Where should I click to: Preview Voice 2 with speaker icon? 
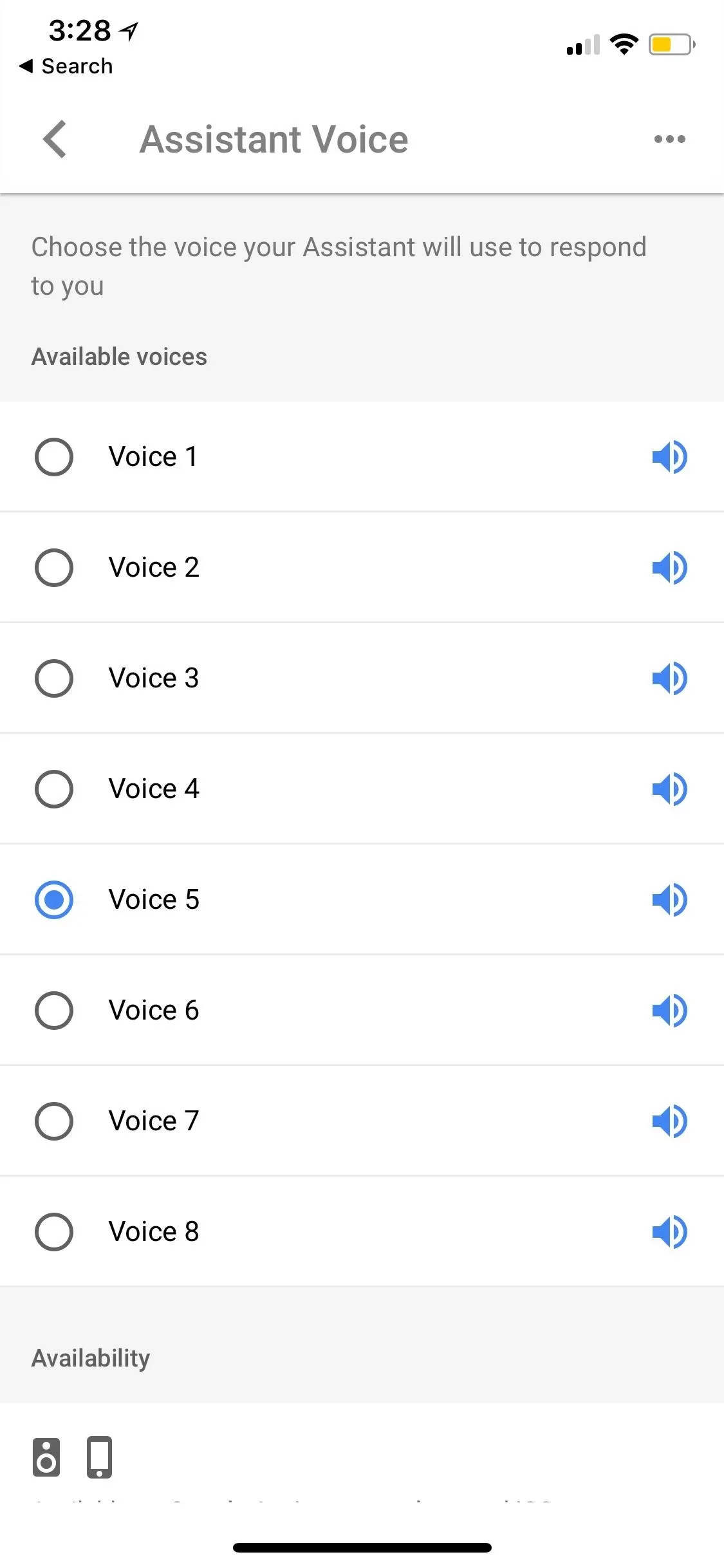pos(669,568)
